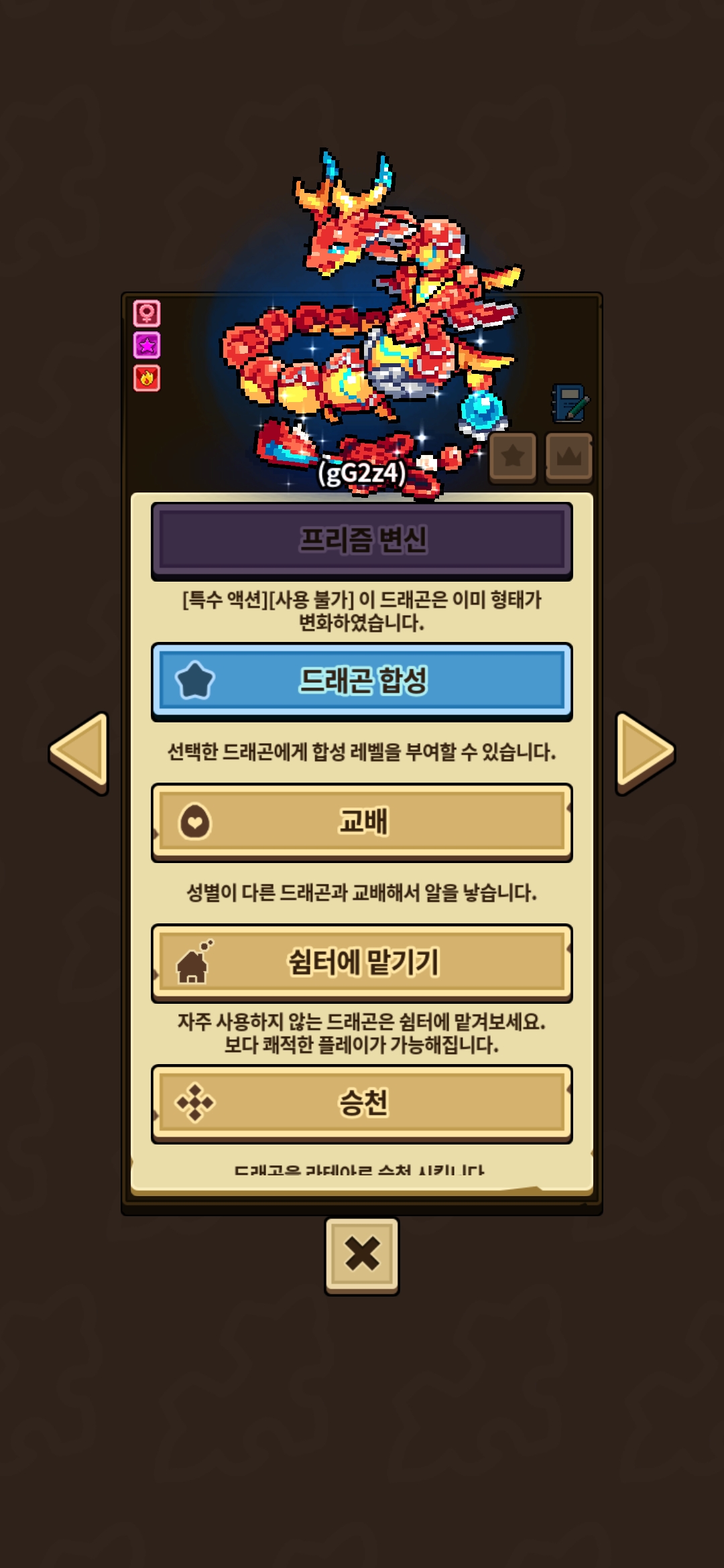Tap the star favorite button
This screenshot has height=1568, width=724.
pos(513,457)
